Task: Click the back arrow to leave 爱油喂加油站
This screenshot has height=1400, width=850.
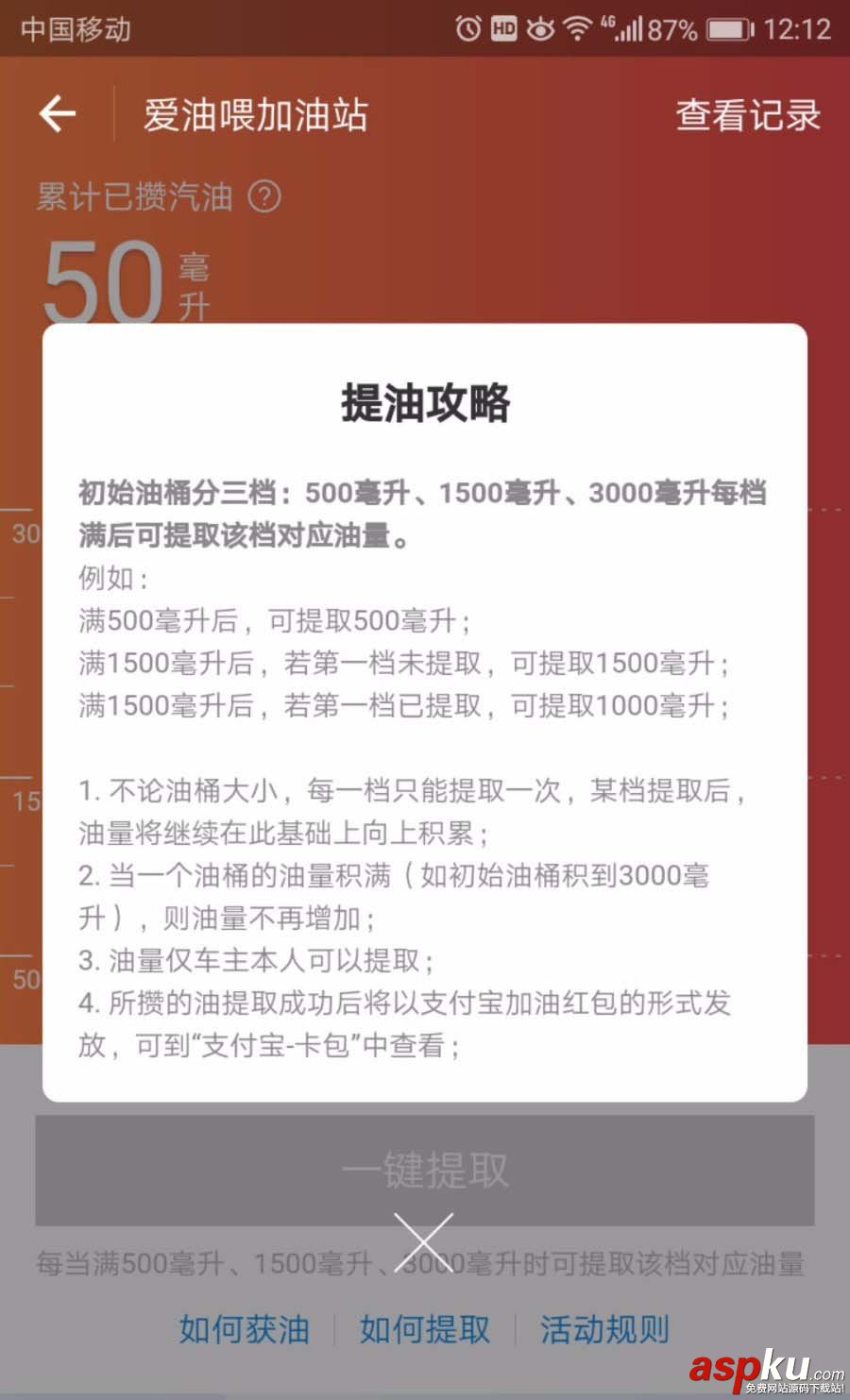Action: pyautogui.click(x=57, y=113)
